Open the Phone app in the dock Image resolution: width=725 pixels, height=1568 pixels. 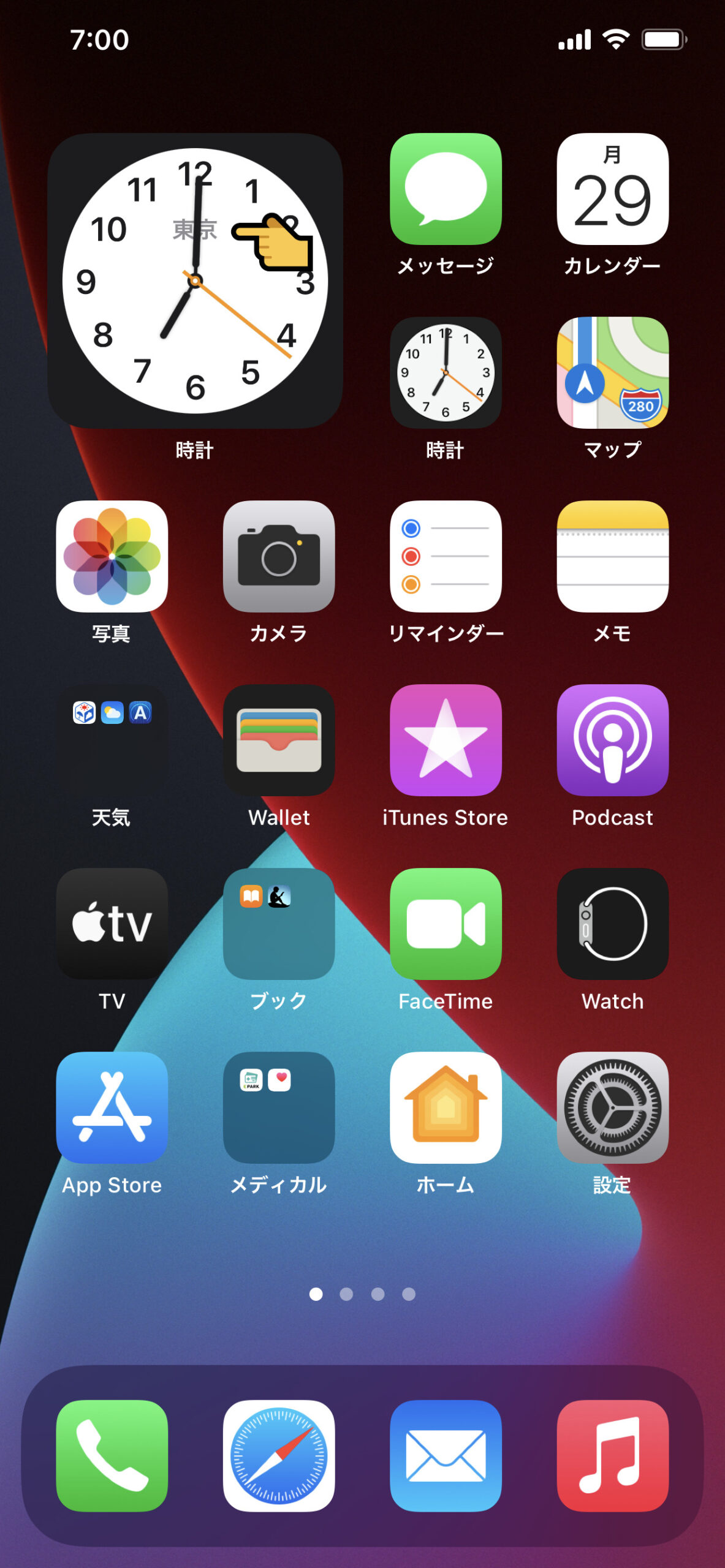112,1455
